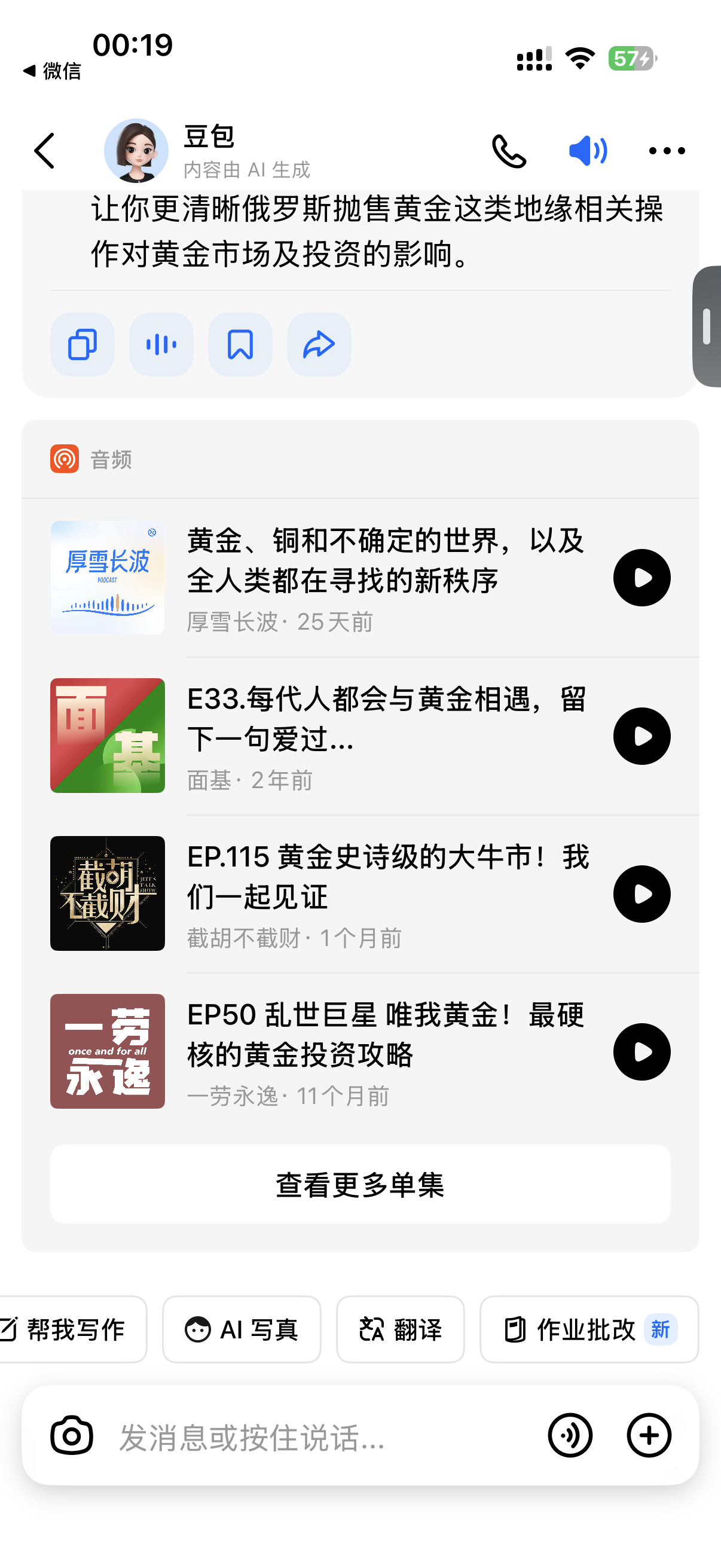721x1568 pixels.
Task: Start a voice call with 豆包
Action: 509,151
